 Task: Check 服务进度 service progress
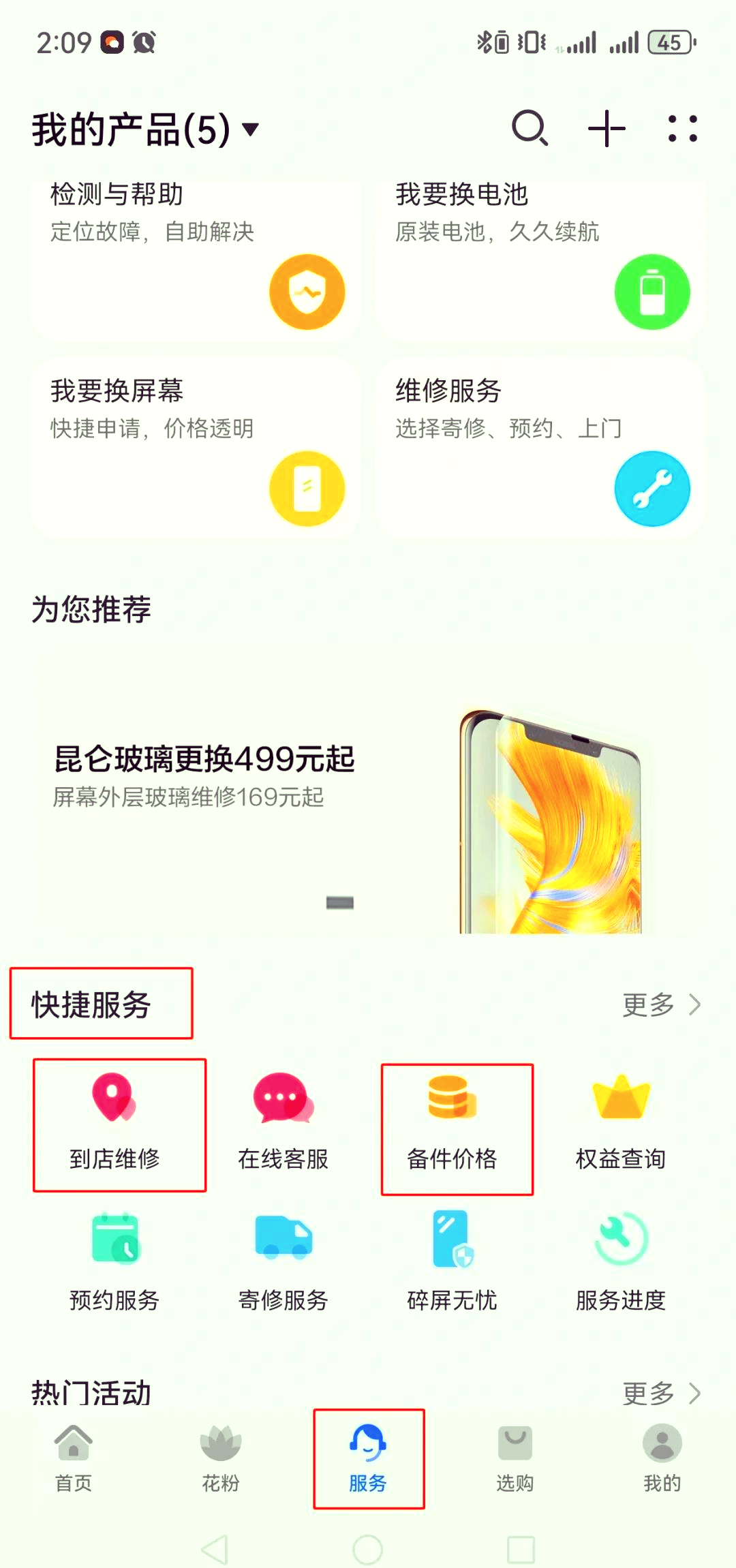coord(621,1263)
